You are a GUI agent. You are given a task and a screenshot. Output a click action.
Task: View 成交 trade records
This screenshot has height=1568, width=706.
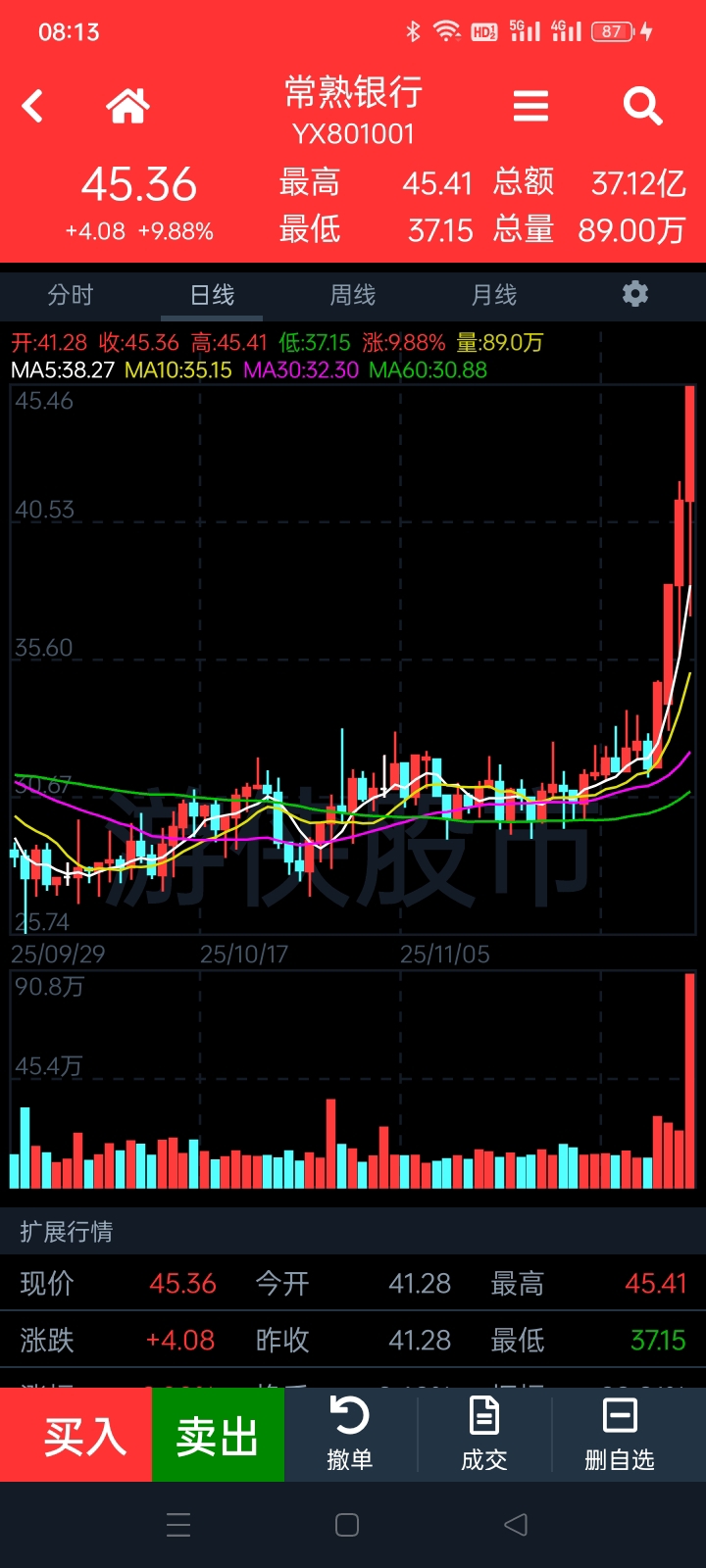pyautogui.click(x=484, y=1435)
